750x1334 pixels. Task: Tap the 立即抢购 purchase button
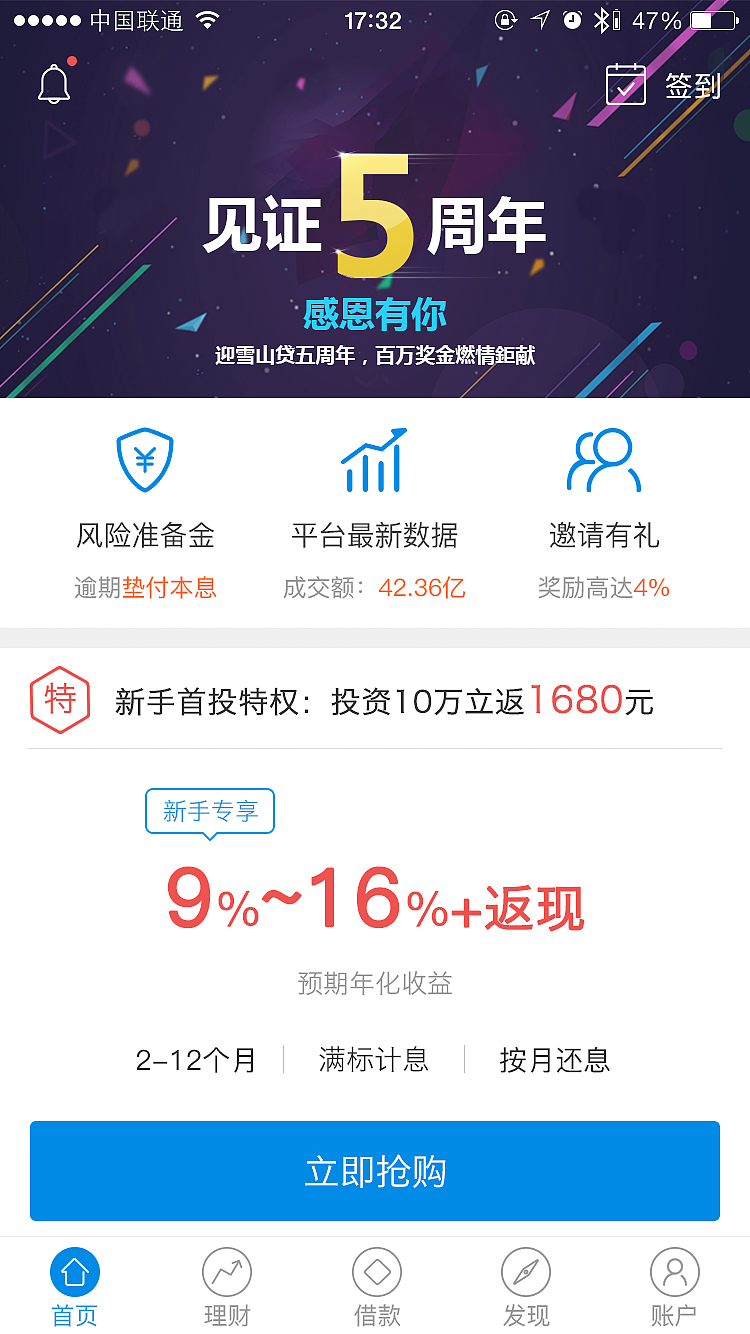[375, 1170]
